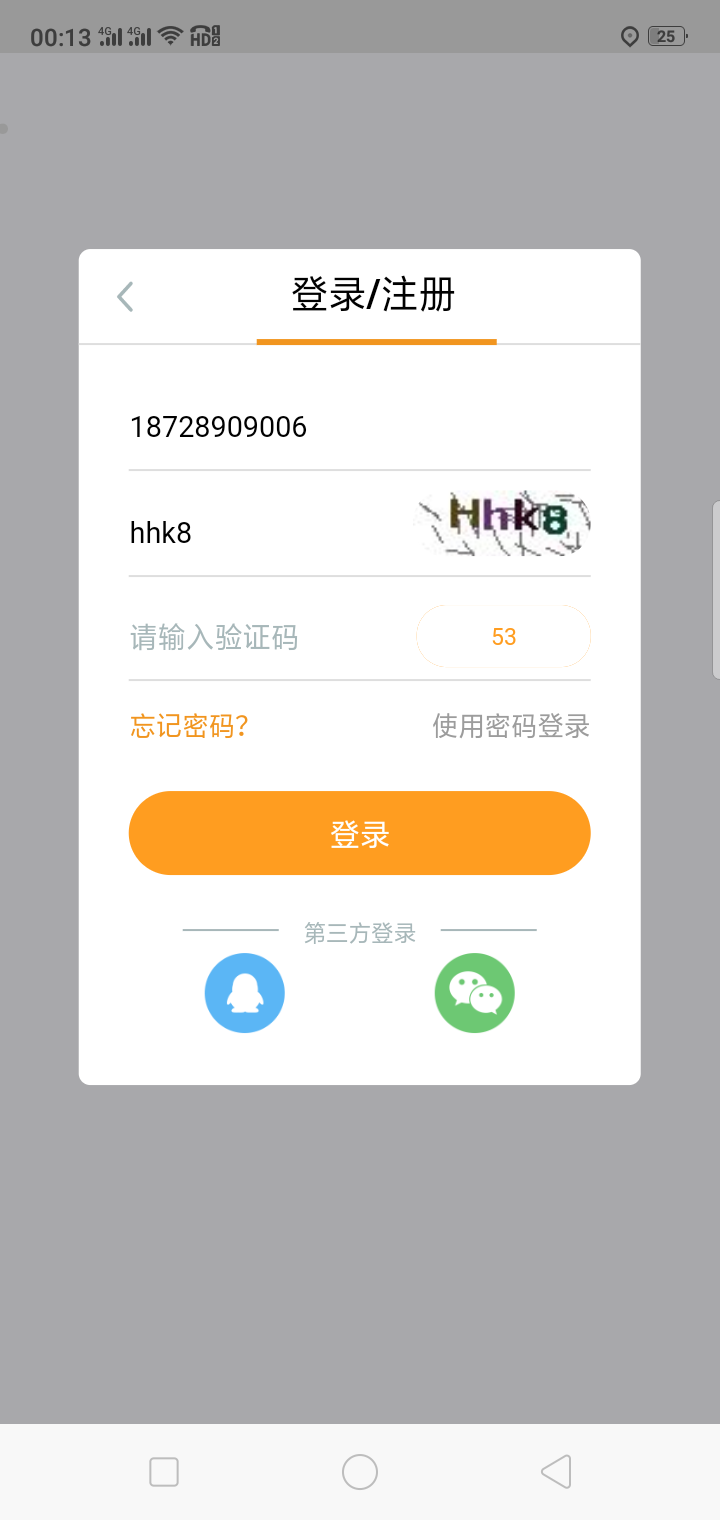Switch to 使用密码登录
The height and width of the screenshot is (1520, 720).
(511, 726)
